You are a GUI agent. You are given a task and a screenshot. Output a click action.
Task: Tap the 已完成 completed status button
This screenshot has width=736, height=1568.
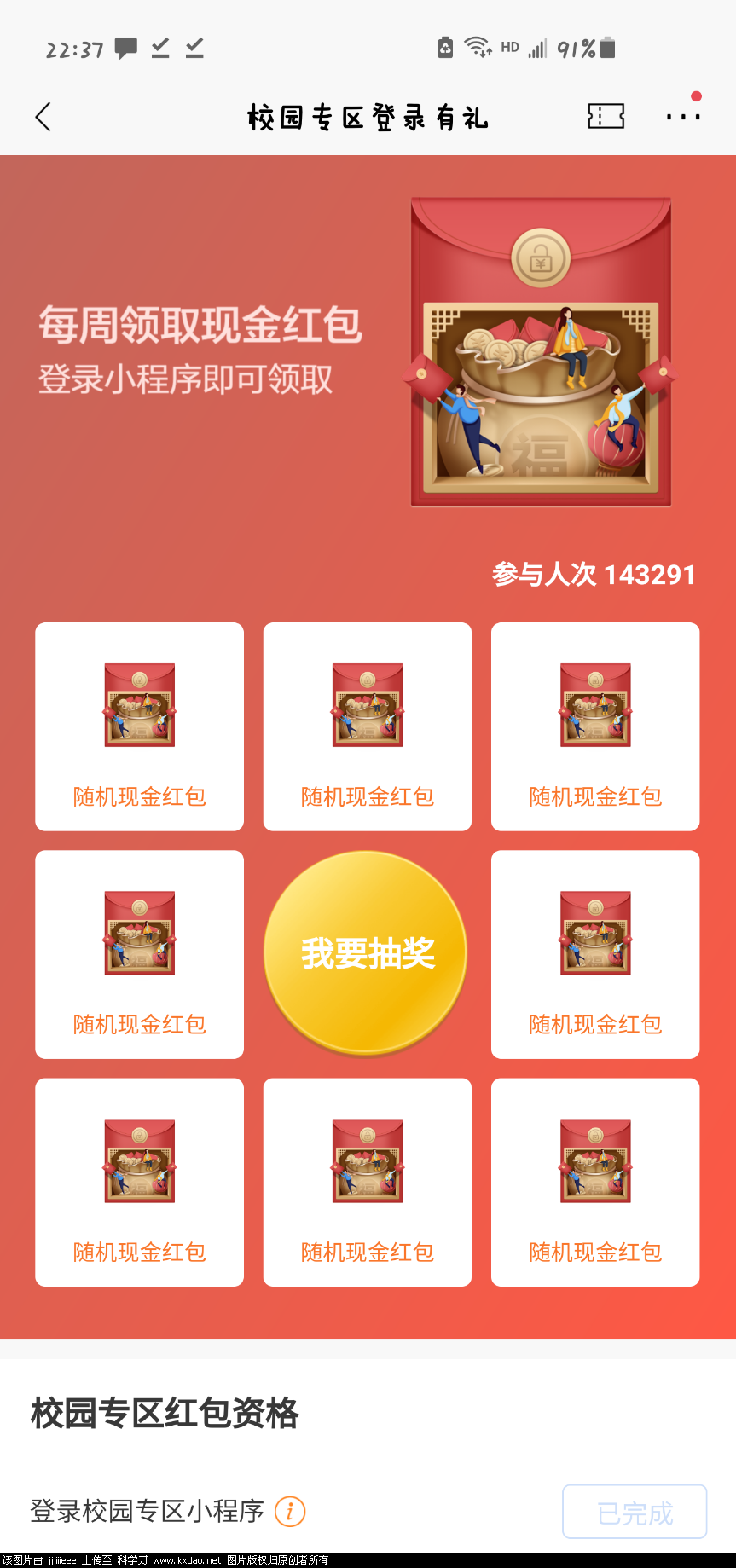(635, 1511)
